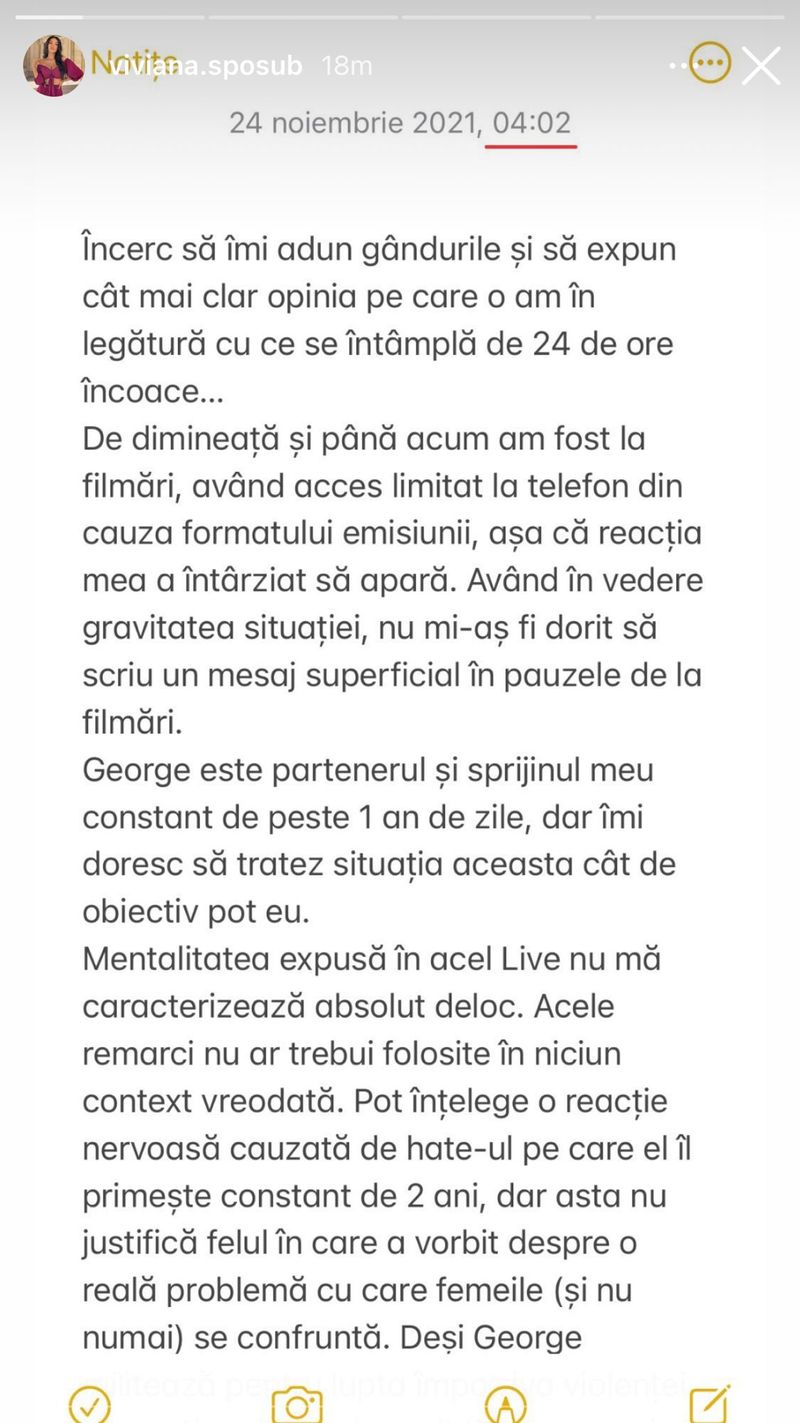Tap the red underline beneath 04:02
The height and width of the screenshot is (1423, 800).
click(530, 146)
